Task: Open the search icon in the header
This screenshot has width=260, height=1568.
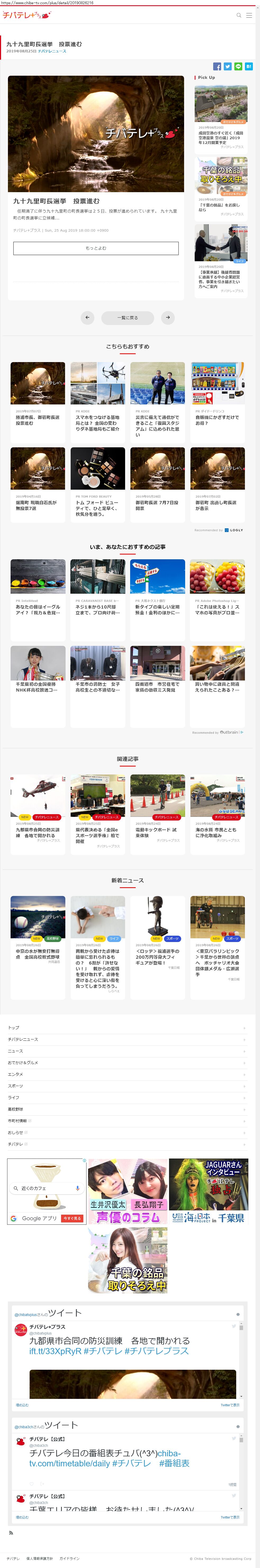Action: coord(239,15)
